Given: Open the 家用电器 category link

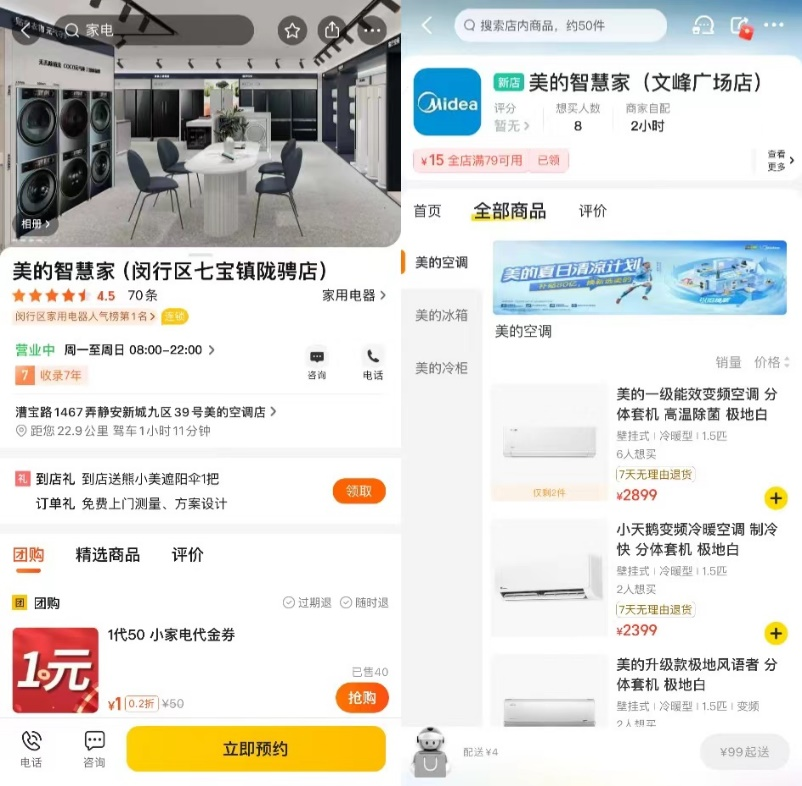Looking at the screenshot, I should pyautogui.click(x=354, y=295).
